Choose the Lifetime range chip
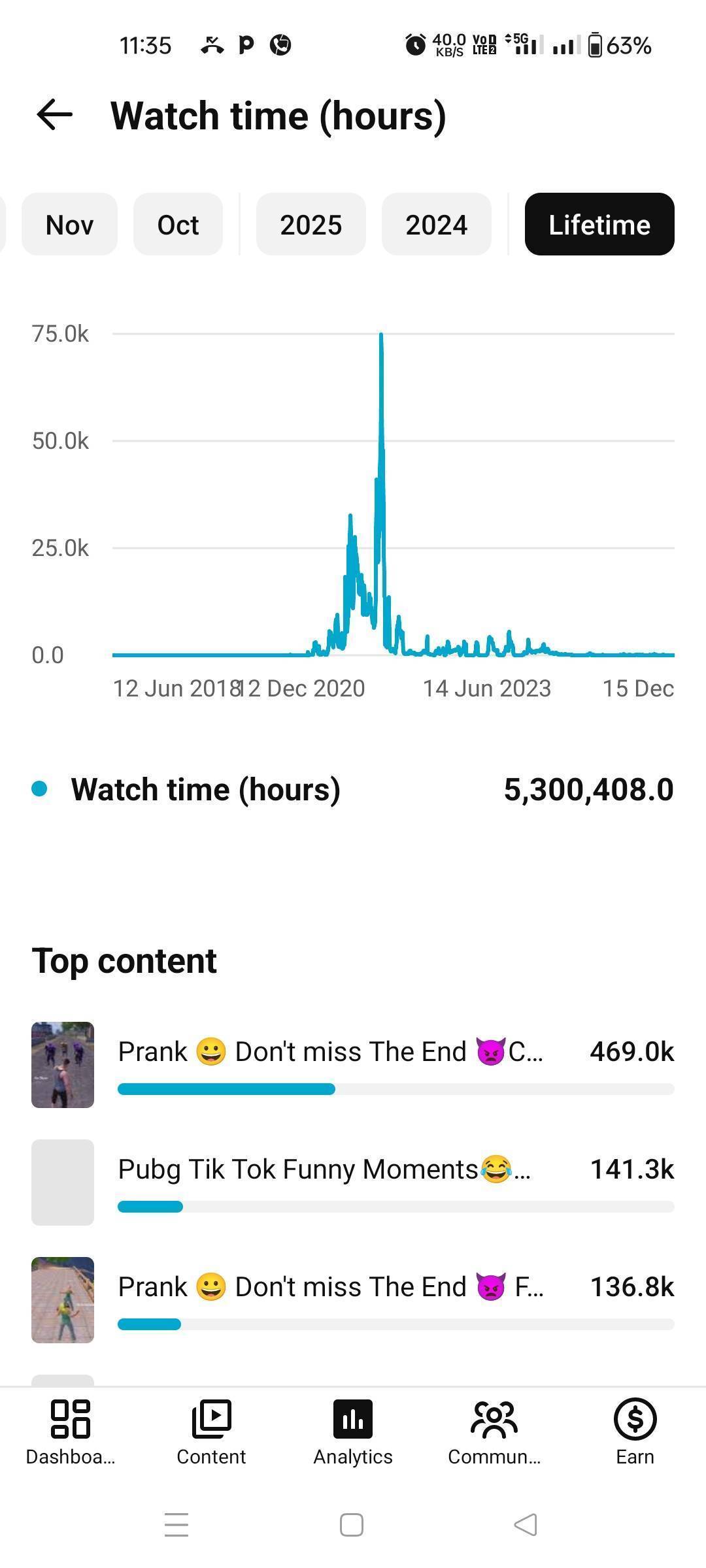 (x=599, y=225)
